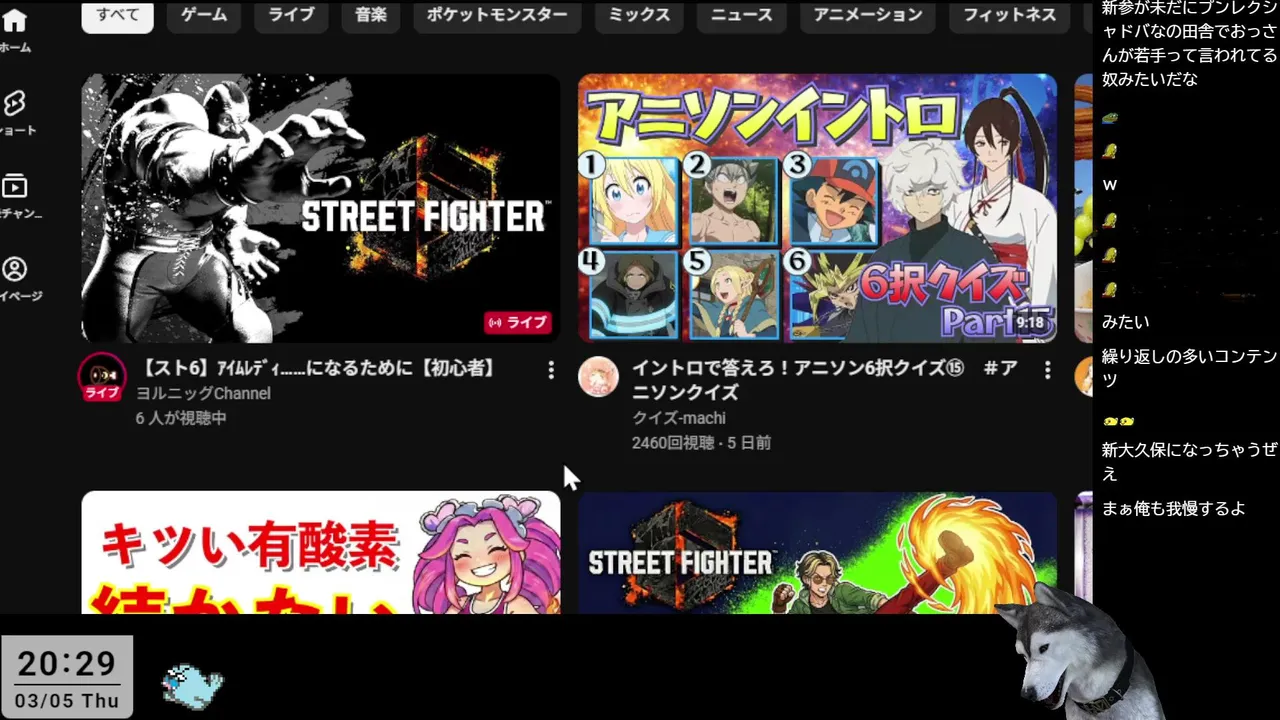Filter videos by ゲーム chip
The height and width of the screenshot is (720, 1280).
pyautogui.click(x=204, y=15)
